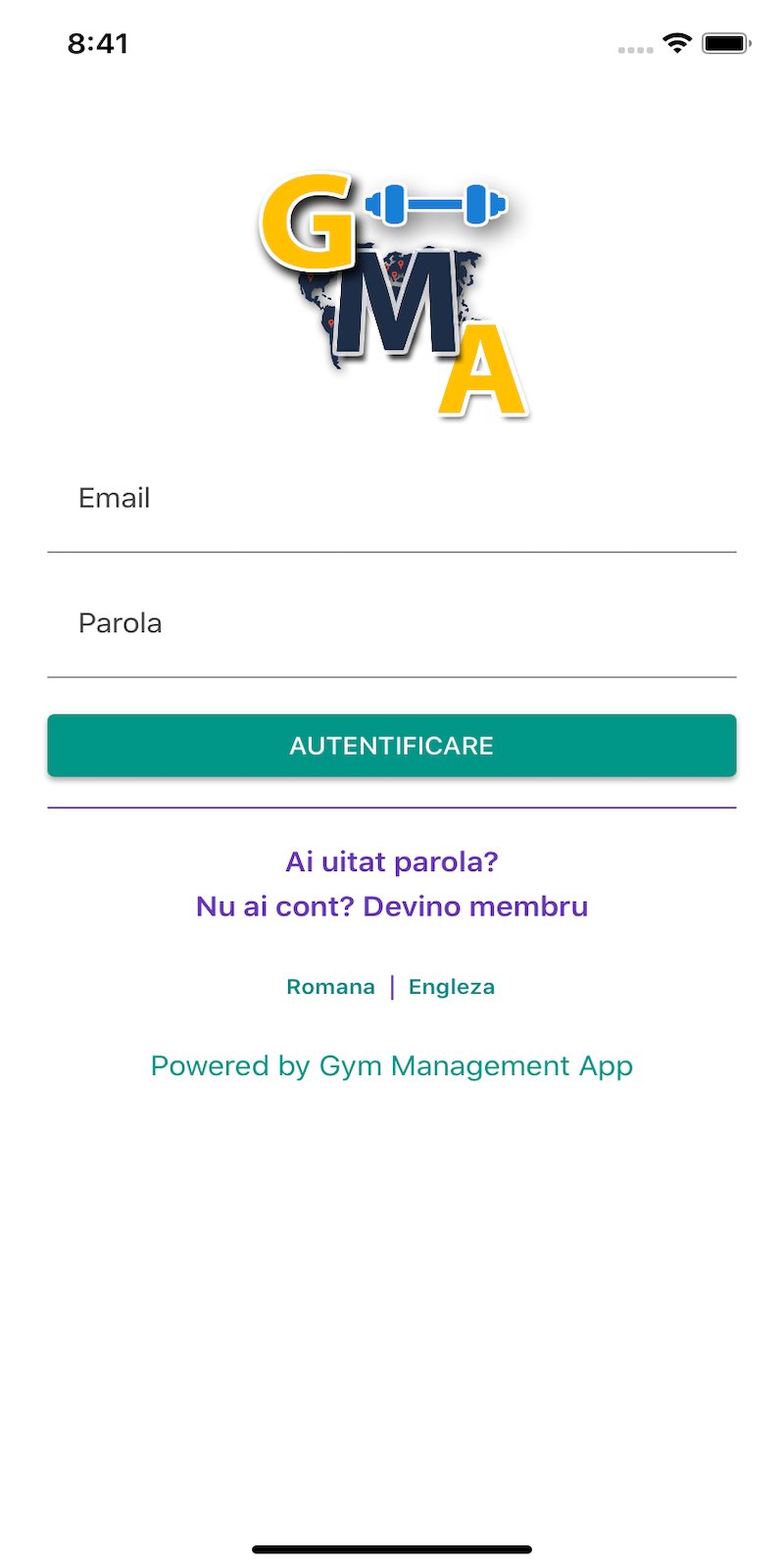The height and width of the screenshot is (1568, 784).
Task: Switch language to Romana
Action: coord(330,987)
